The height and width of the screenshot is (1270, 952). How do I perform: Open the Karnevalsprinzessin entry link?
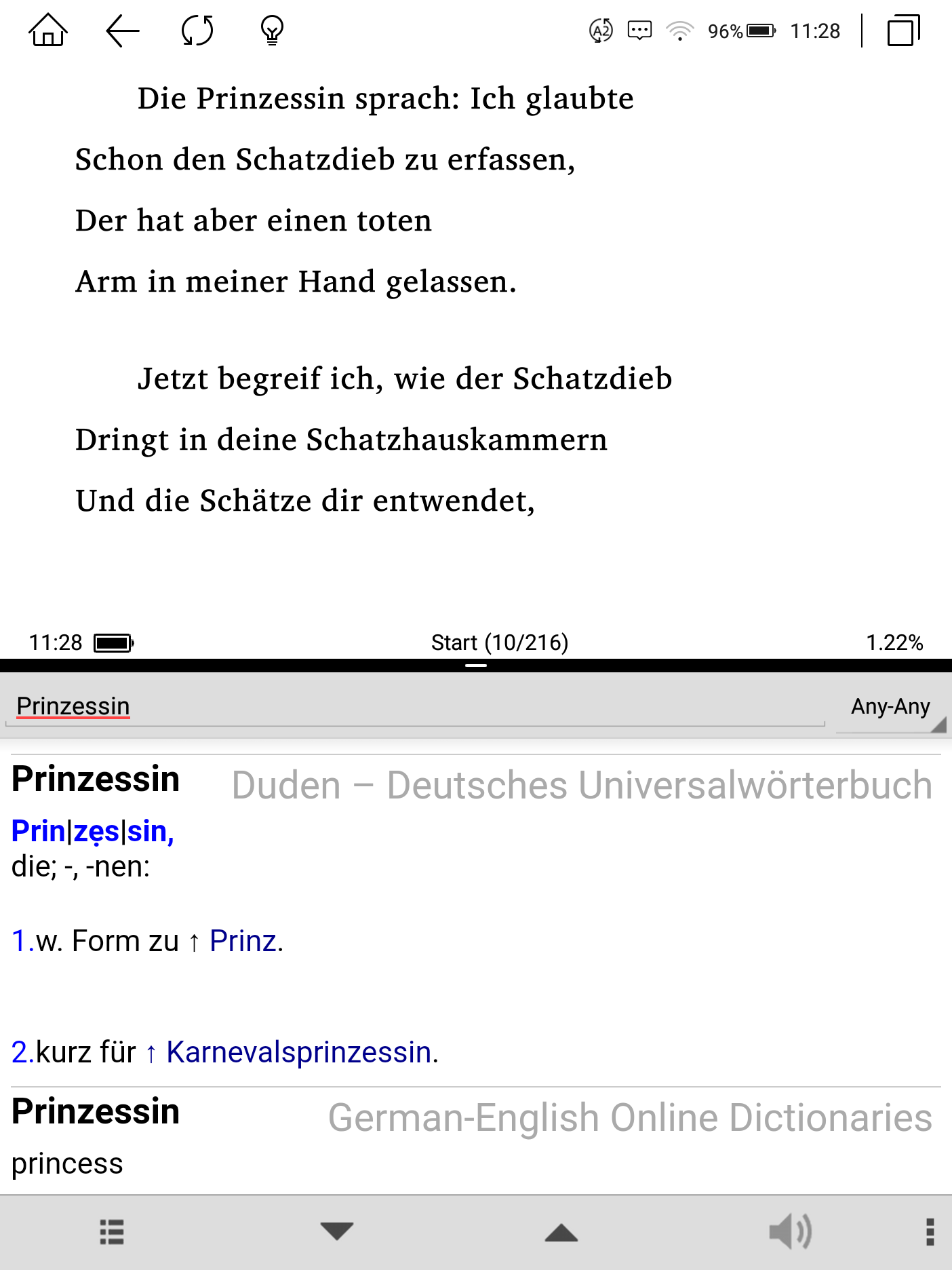(x=299, y=1053)
